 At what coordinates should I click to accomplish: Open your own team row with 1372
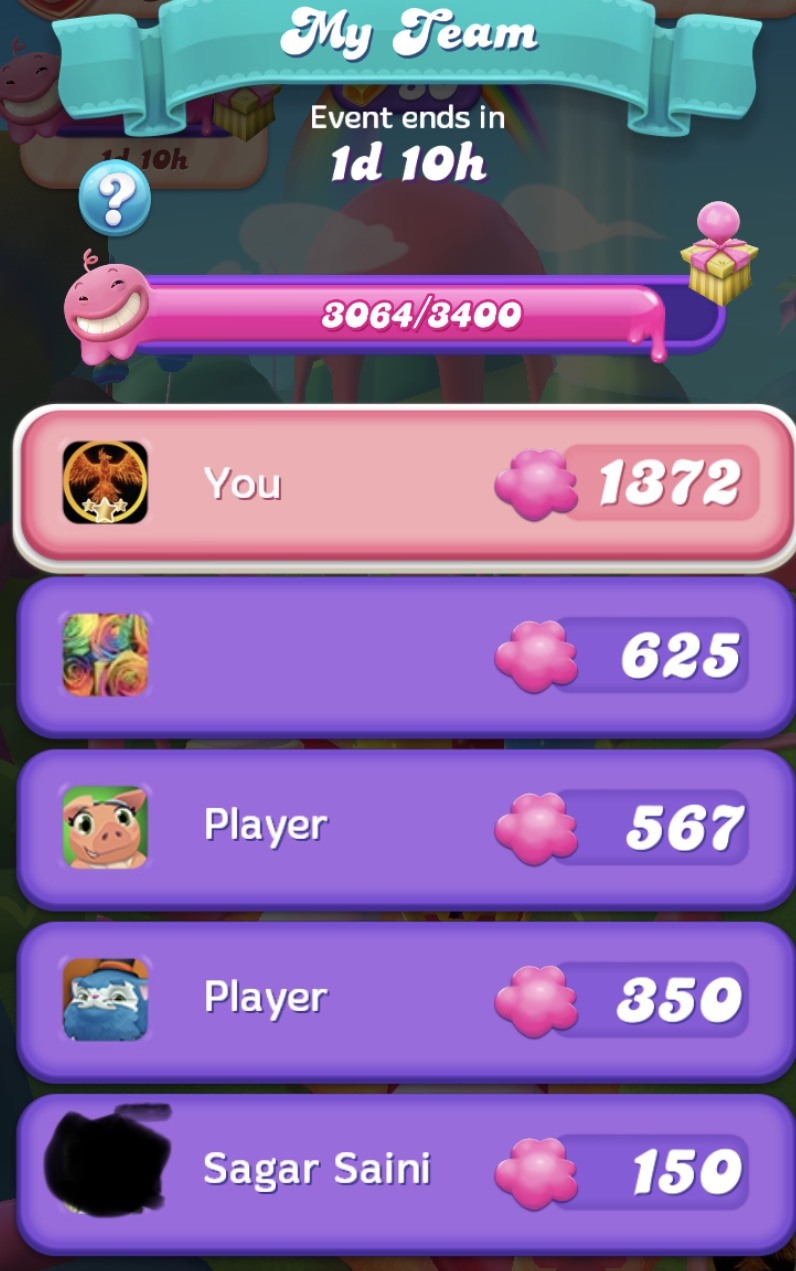tap(403, 484)
